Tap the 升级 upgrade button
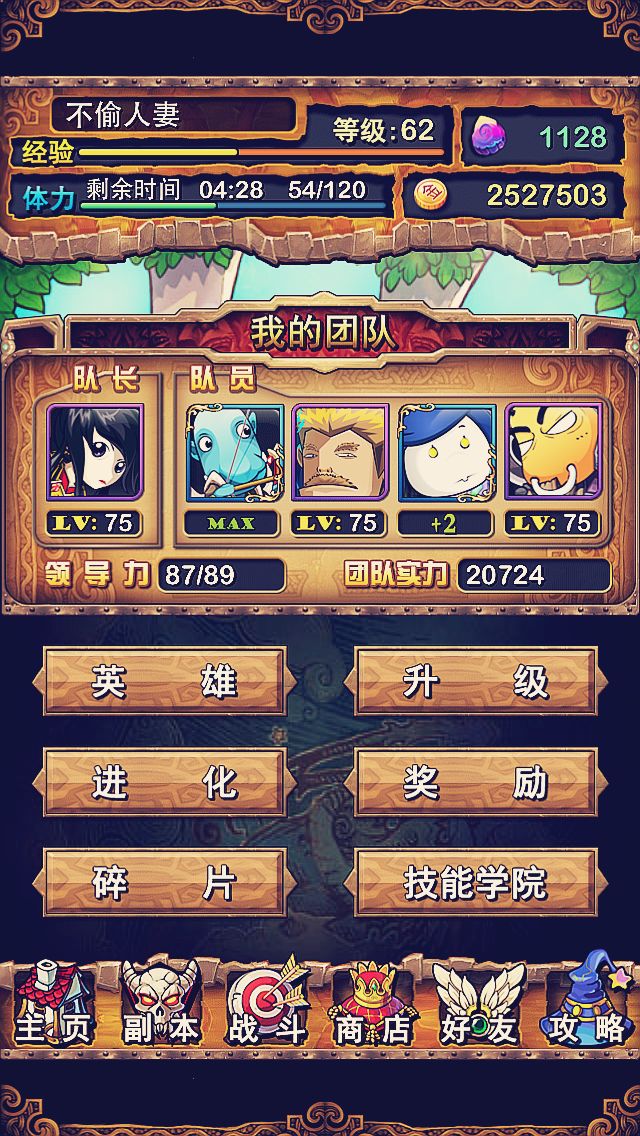The image size is (640, 1136). 475,682
